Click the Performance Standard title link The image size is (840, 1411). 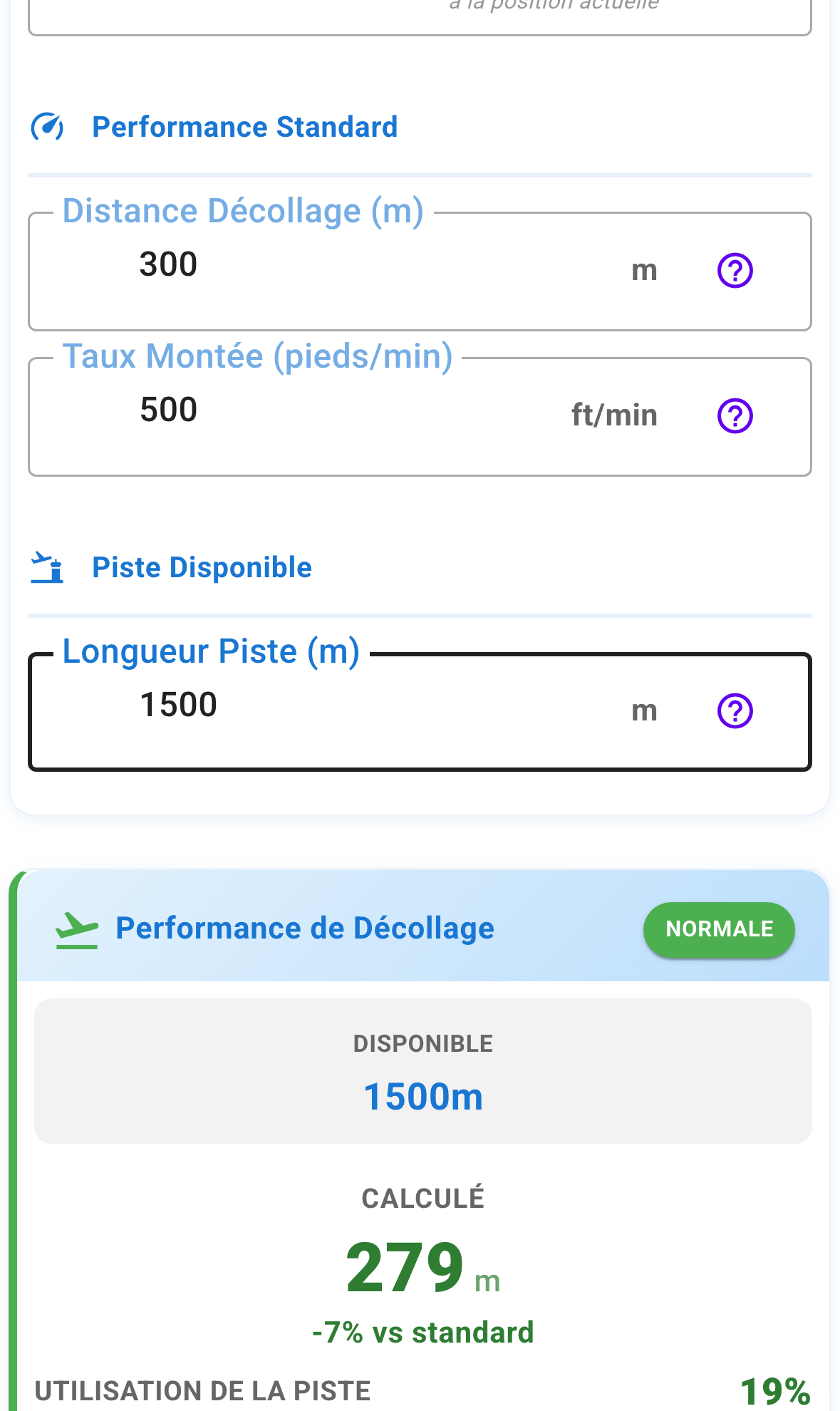244,127
